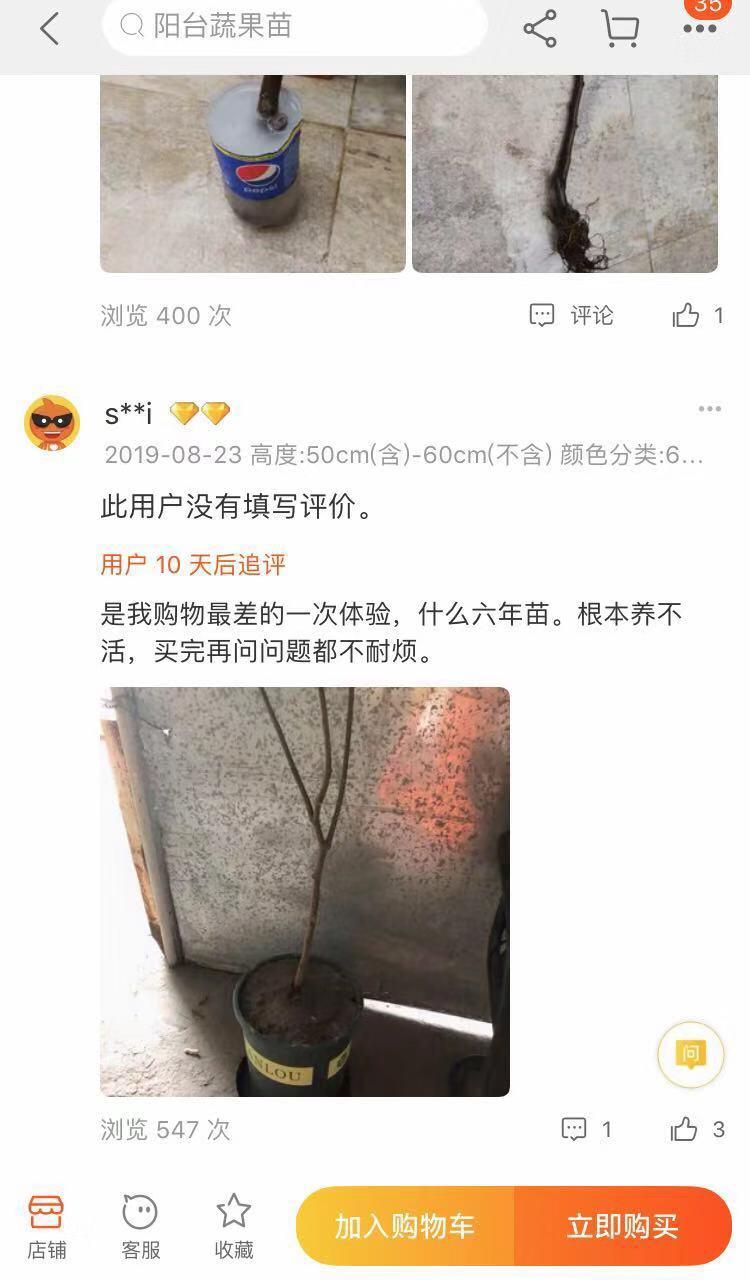
Task: Add item to favorites with 收藏
Action: tap(234, 1226)
